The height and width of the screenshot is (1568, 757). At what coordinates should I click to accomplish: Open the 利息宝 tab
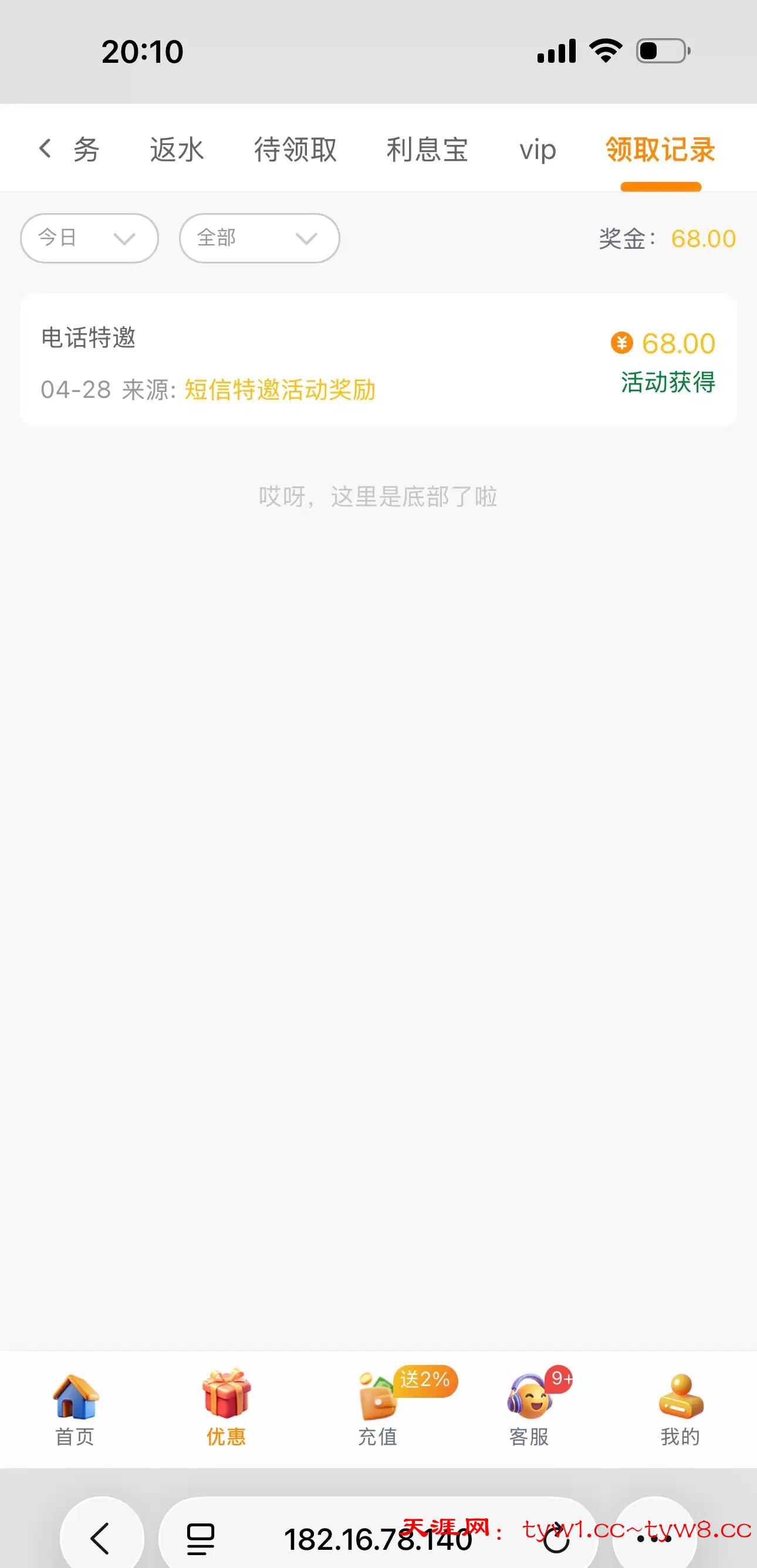point(427,149)
